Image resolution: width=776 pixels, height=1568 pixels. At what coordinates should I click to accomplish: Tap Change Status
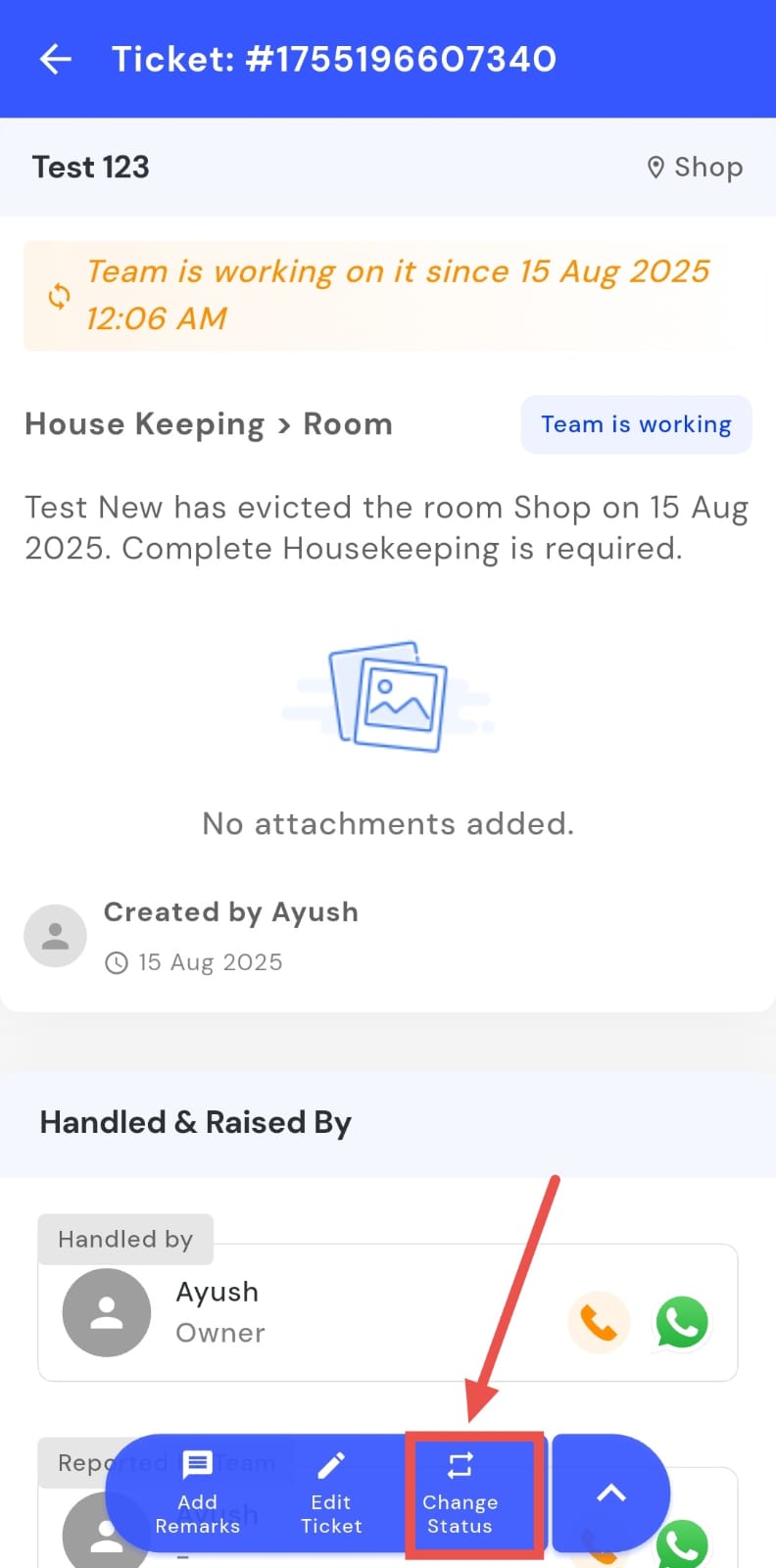click(461, 1493)
